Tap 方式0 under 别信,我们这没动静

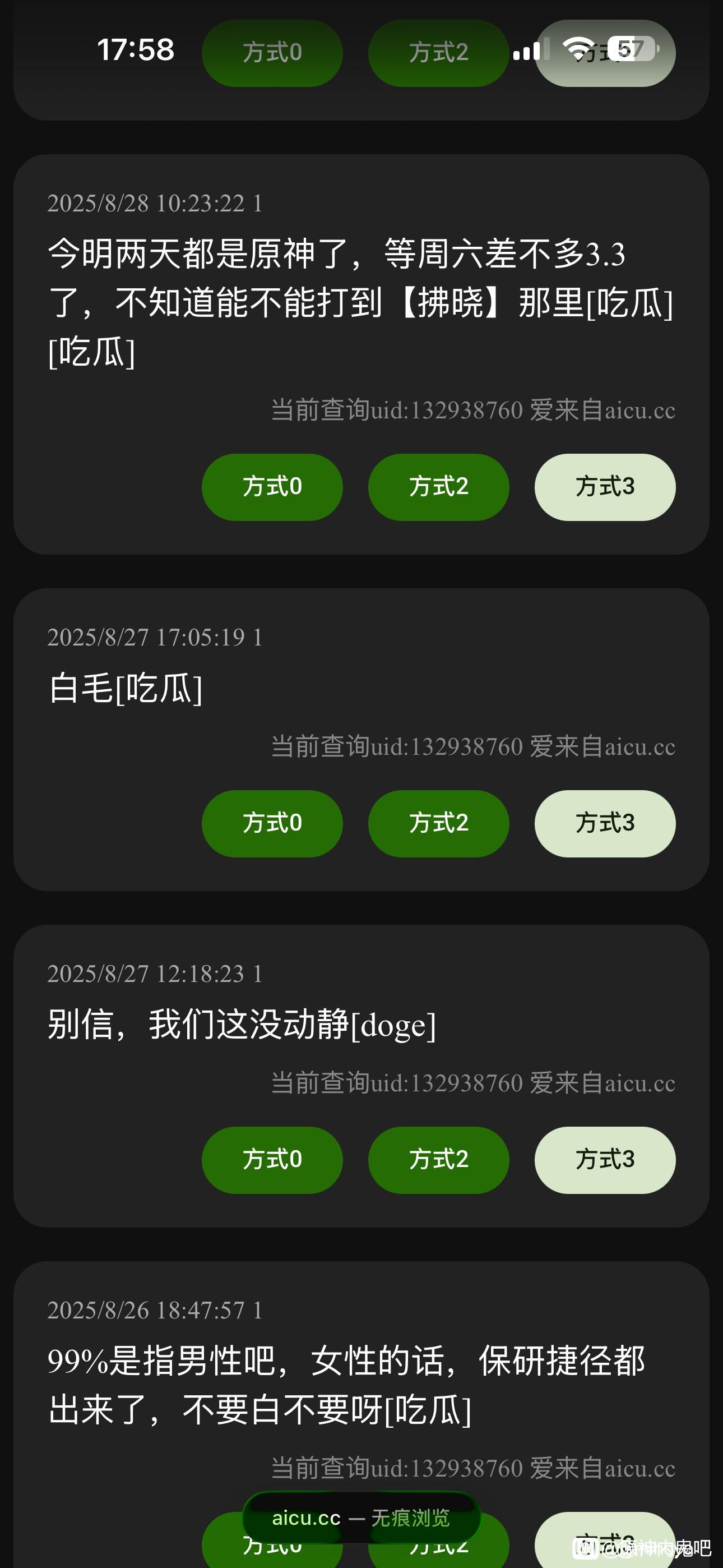point(272,1160)
